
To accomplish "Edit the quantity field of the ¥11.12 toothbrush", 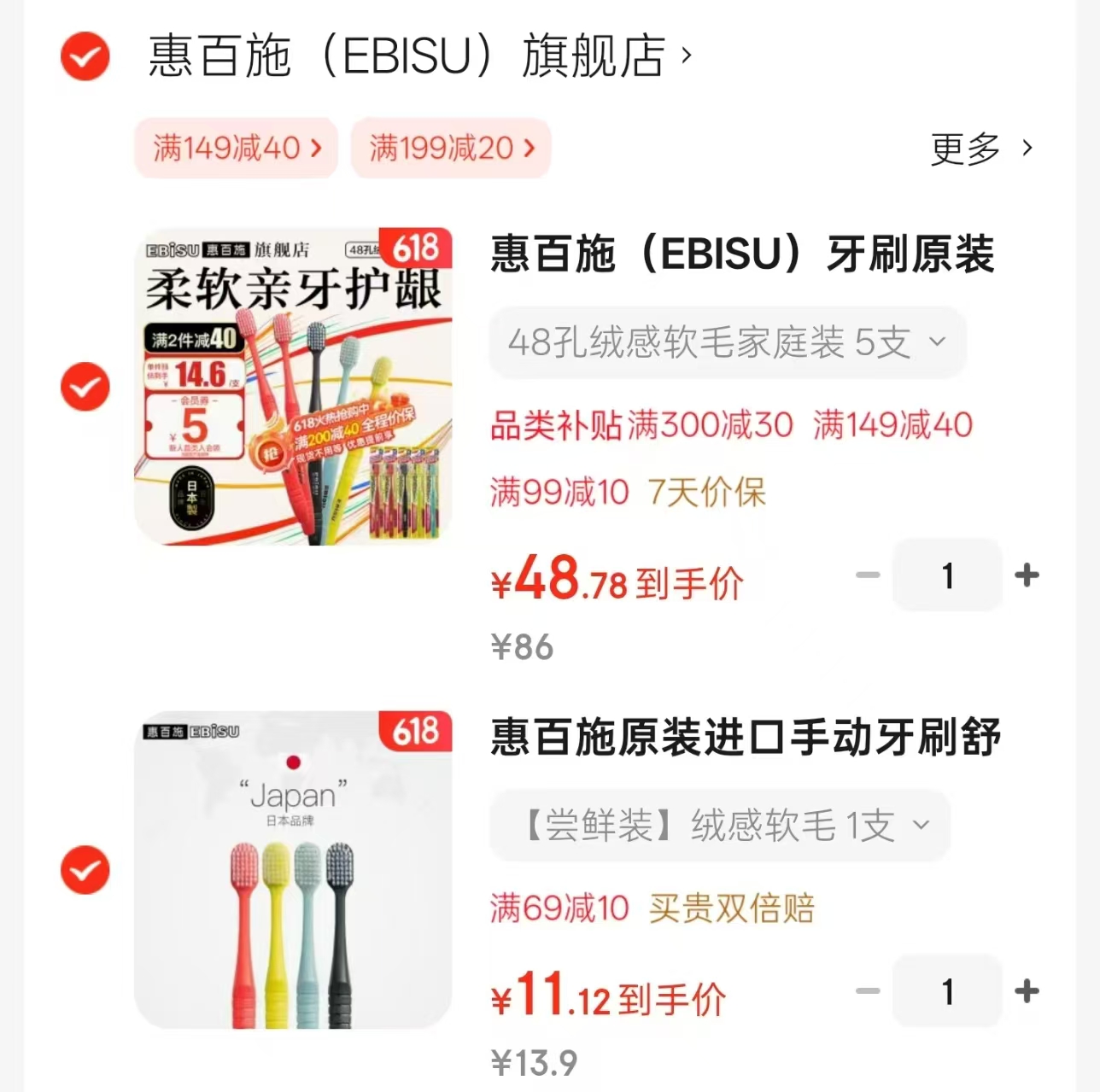I will coord(947,991).
